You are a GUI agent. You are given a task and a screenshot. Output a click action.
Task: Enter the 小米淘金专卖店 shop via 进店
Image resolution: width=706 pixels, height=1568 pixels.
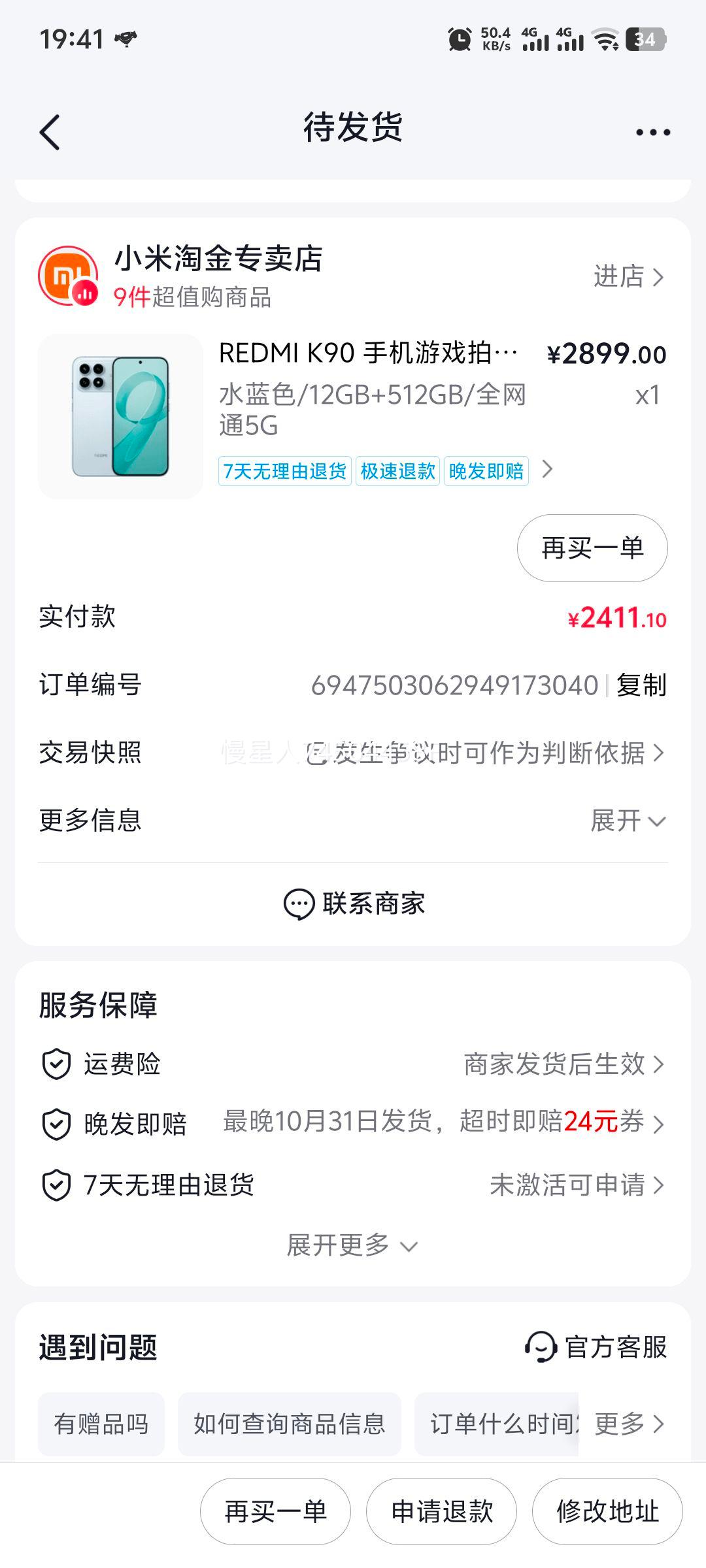point(628,277)
